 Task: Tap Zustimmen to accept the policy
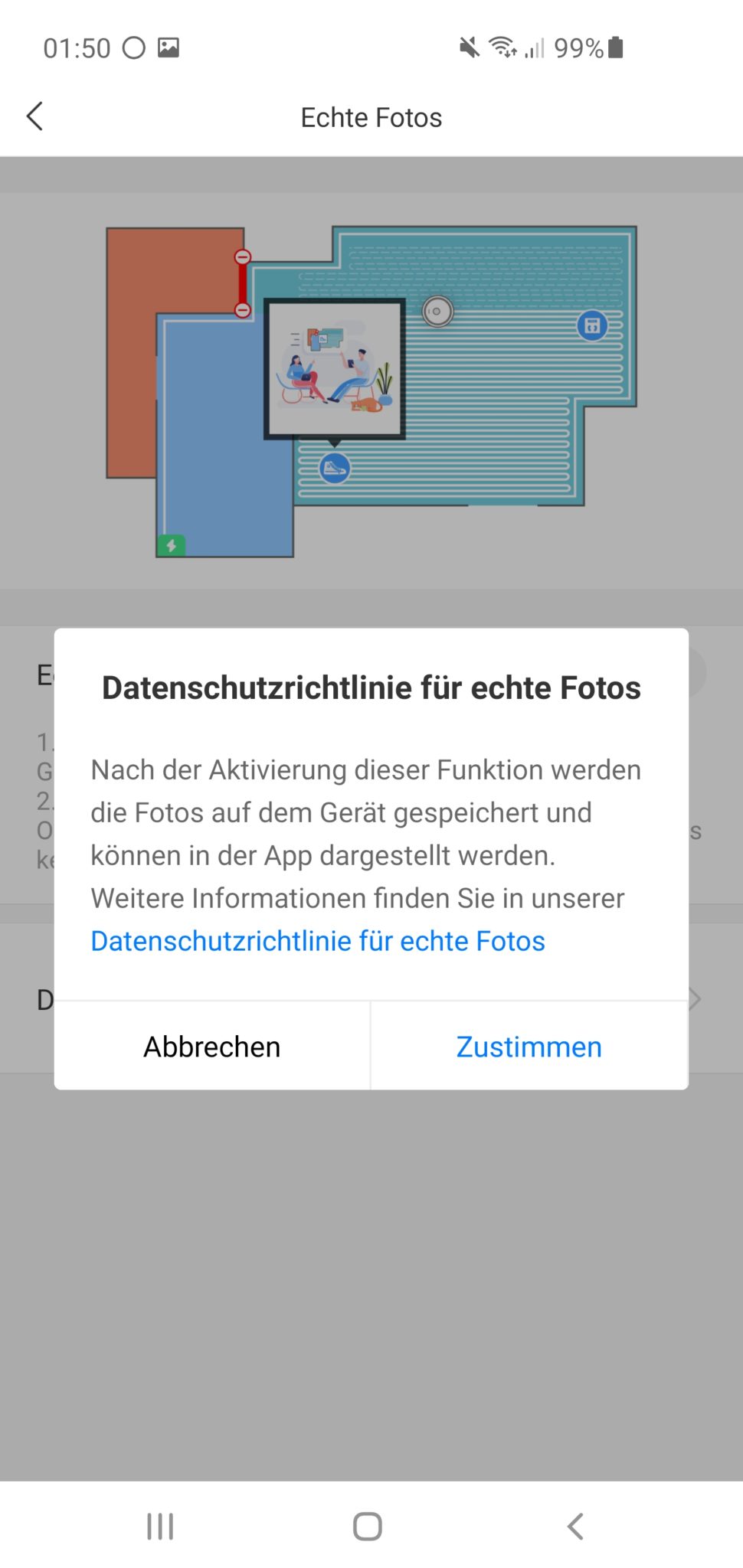click(x=529, y=1047)
